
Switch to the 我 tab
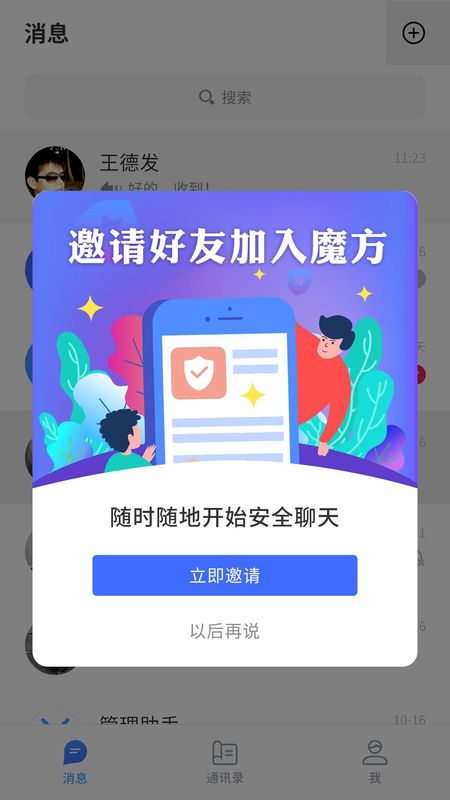point(374,762)
